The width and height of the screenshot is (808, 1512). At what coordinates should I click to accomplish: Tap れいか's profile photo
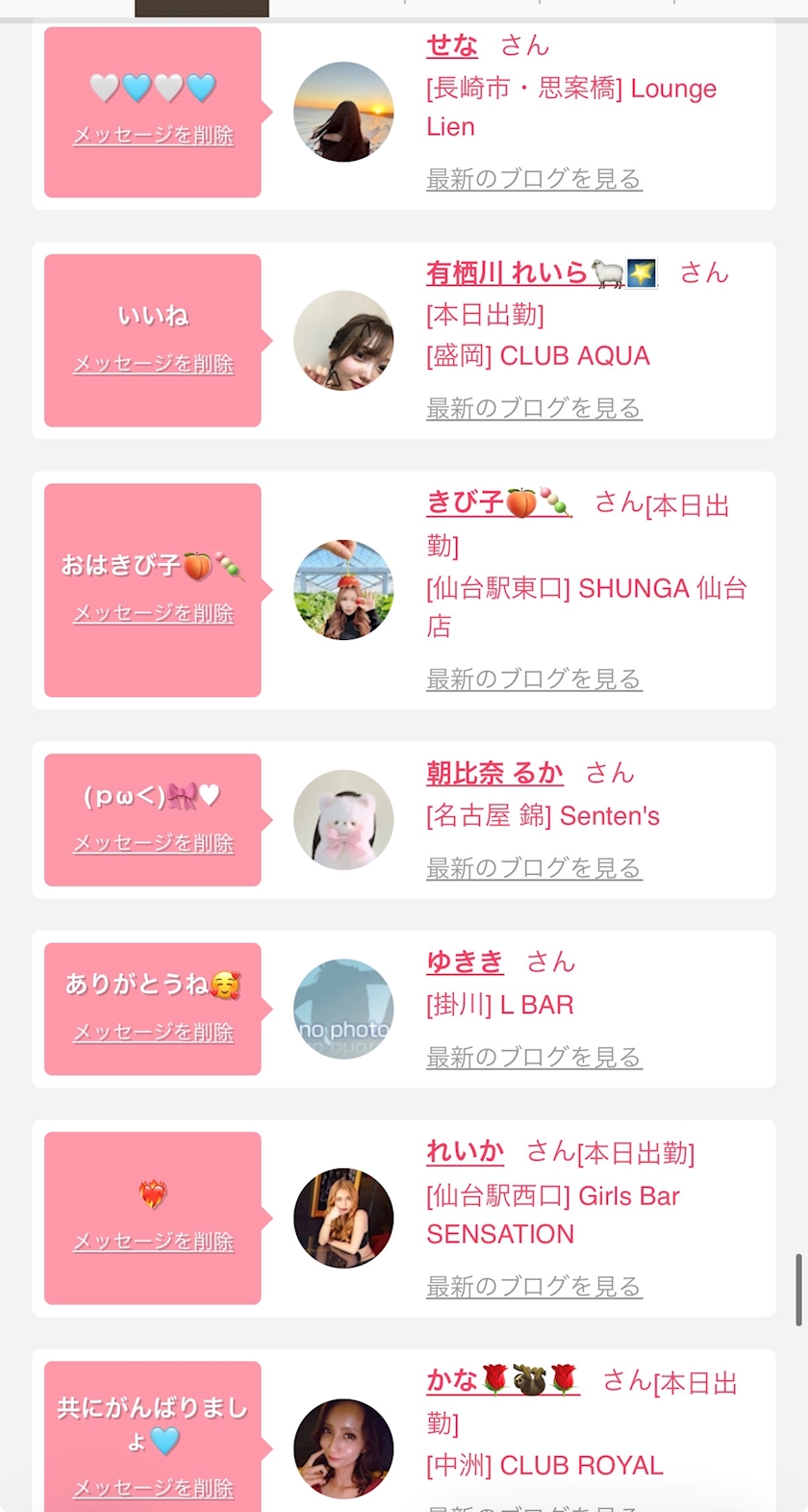click(x=343, y=1218)
